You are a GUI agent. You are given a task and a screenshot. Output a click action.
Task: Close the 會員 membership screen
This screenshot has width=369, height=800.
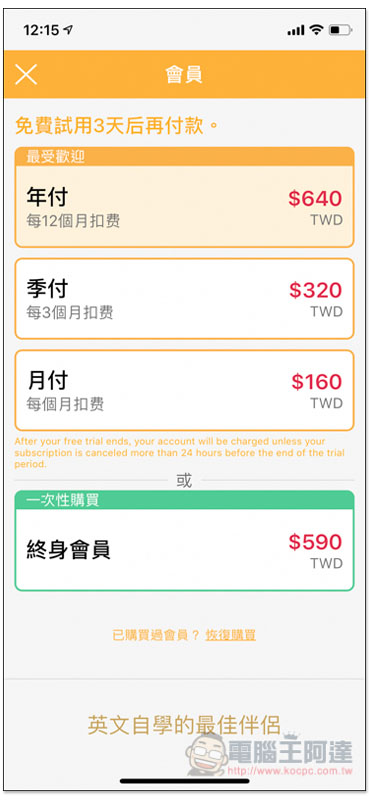coord(26,74)
